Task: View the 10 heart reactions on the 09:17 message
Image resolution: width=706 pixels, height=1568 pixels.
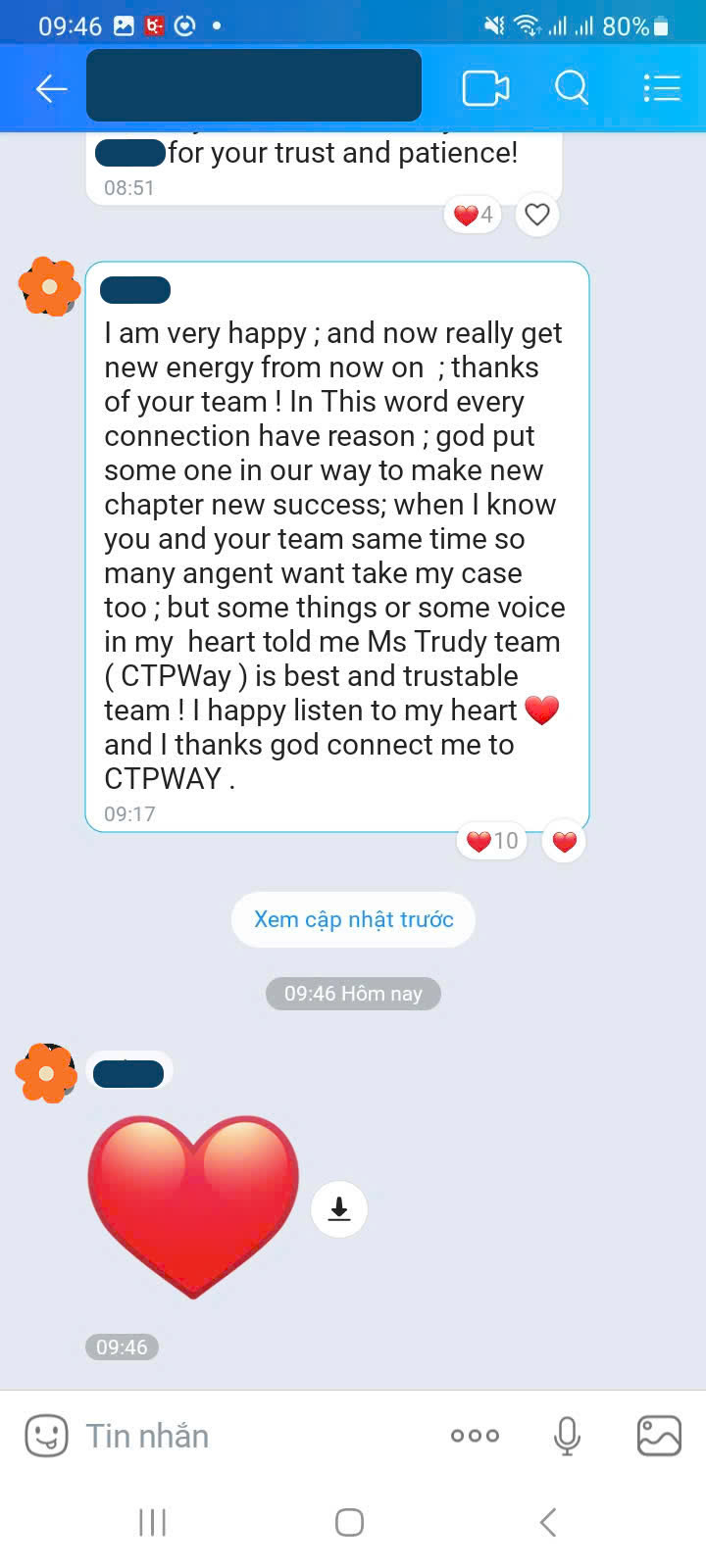Action: (x=492, y=841)
